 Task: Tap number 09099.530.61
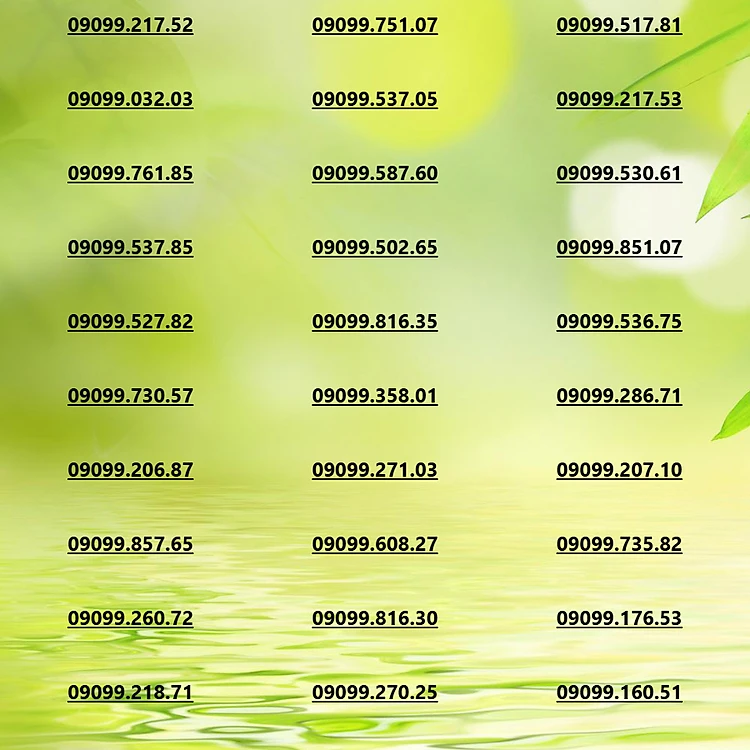(619, 174)
